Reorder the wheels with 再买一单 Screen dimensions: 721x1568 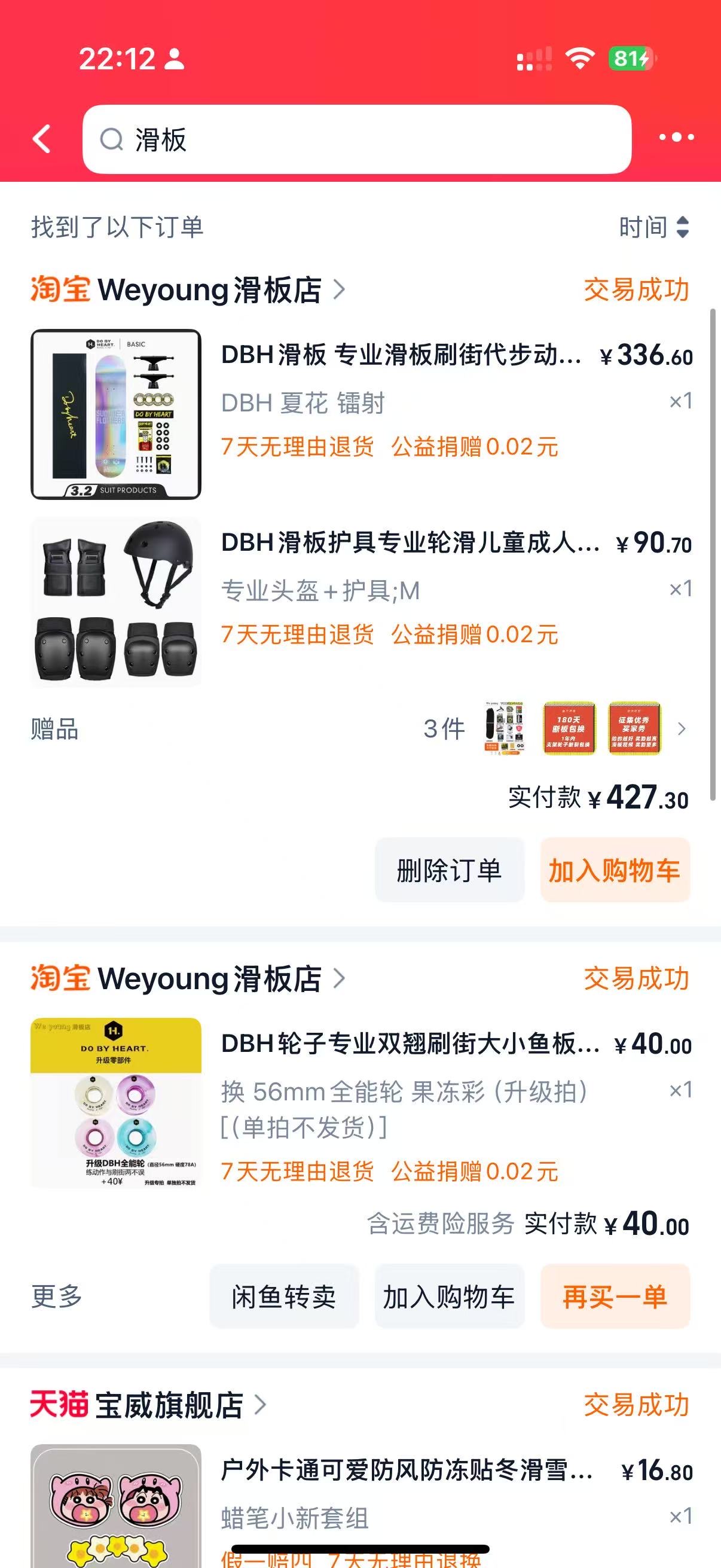[615, 1296]
